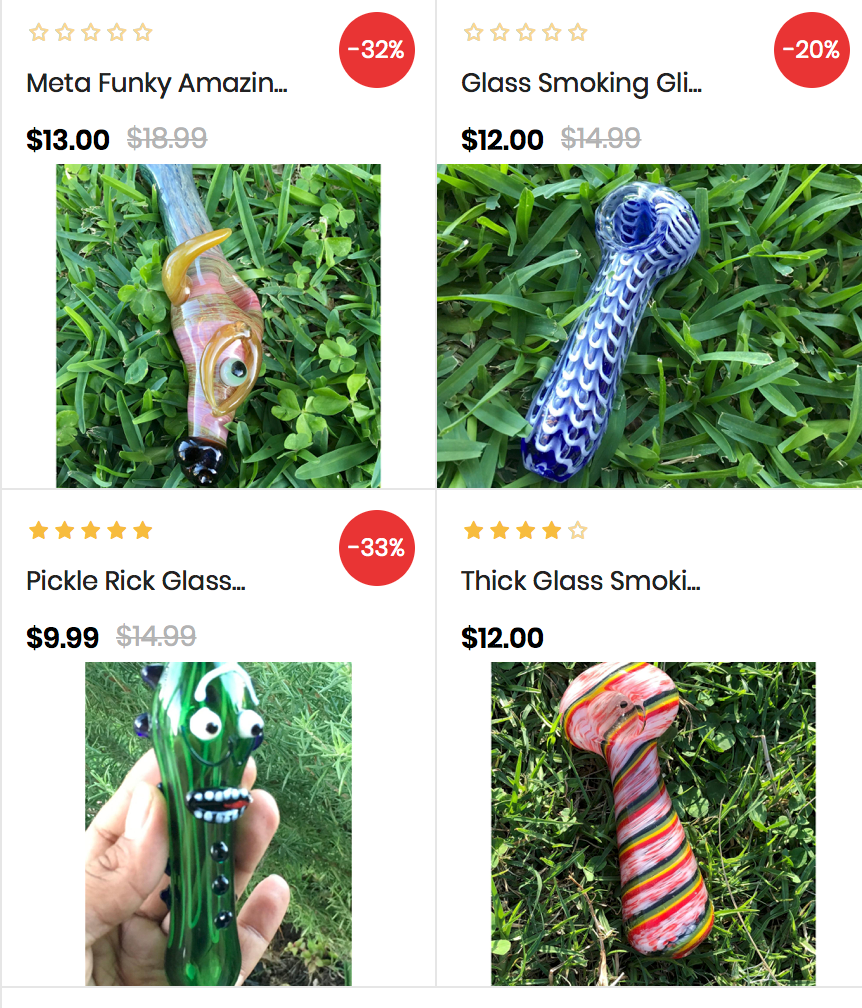Open the Meta Funky Amazing product title
This screenshot has width=862, height=1008.
(157, 83)
